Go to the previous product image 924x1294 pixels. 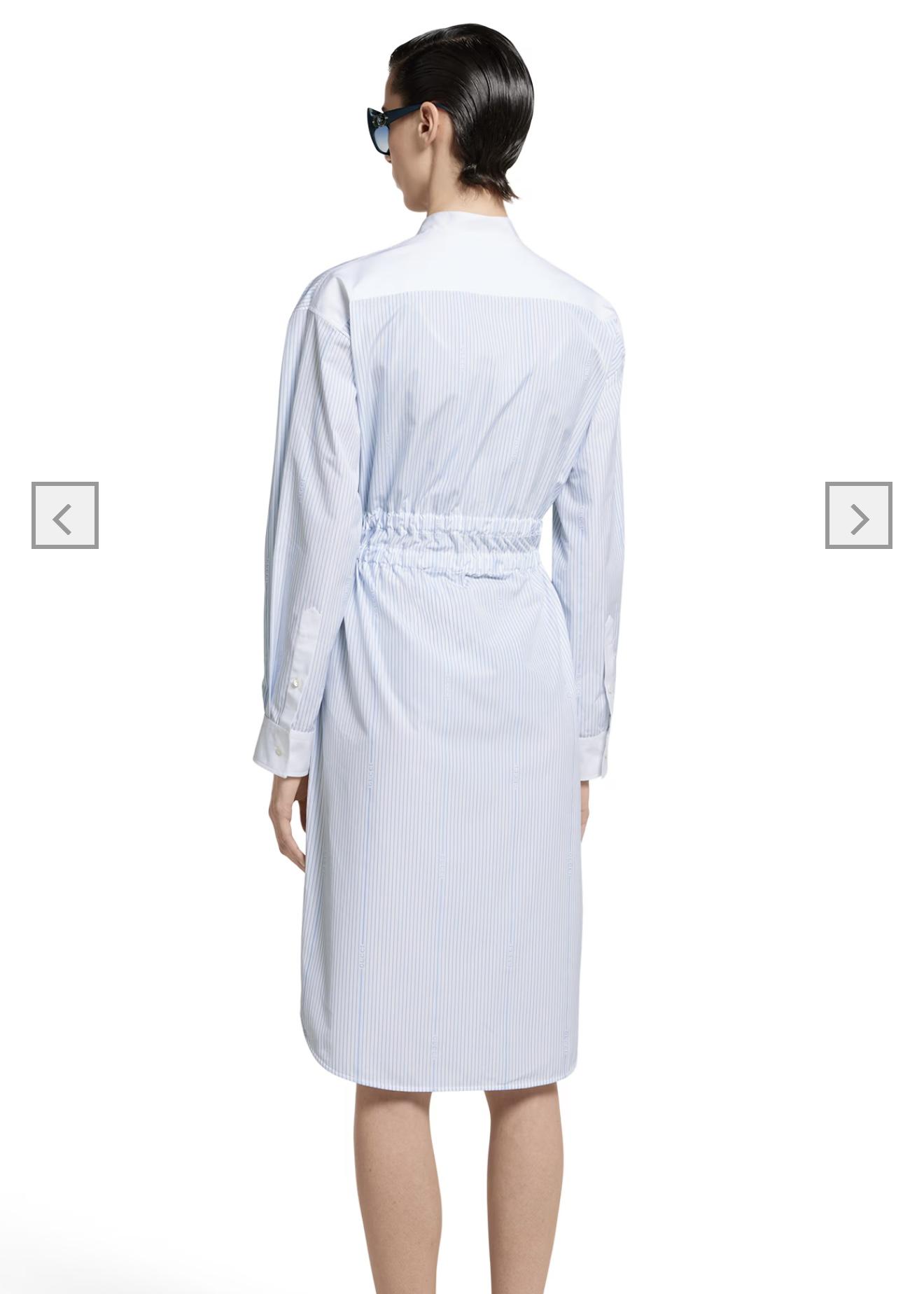point(64,515)
